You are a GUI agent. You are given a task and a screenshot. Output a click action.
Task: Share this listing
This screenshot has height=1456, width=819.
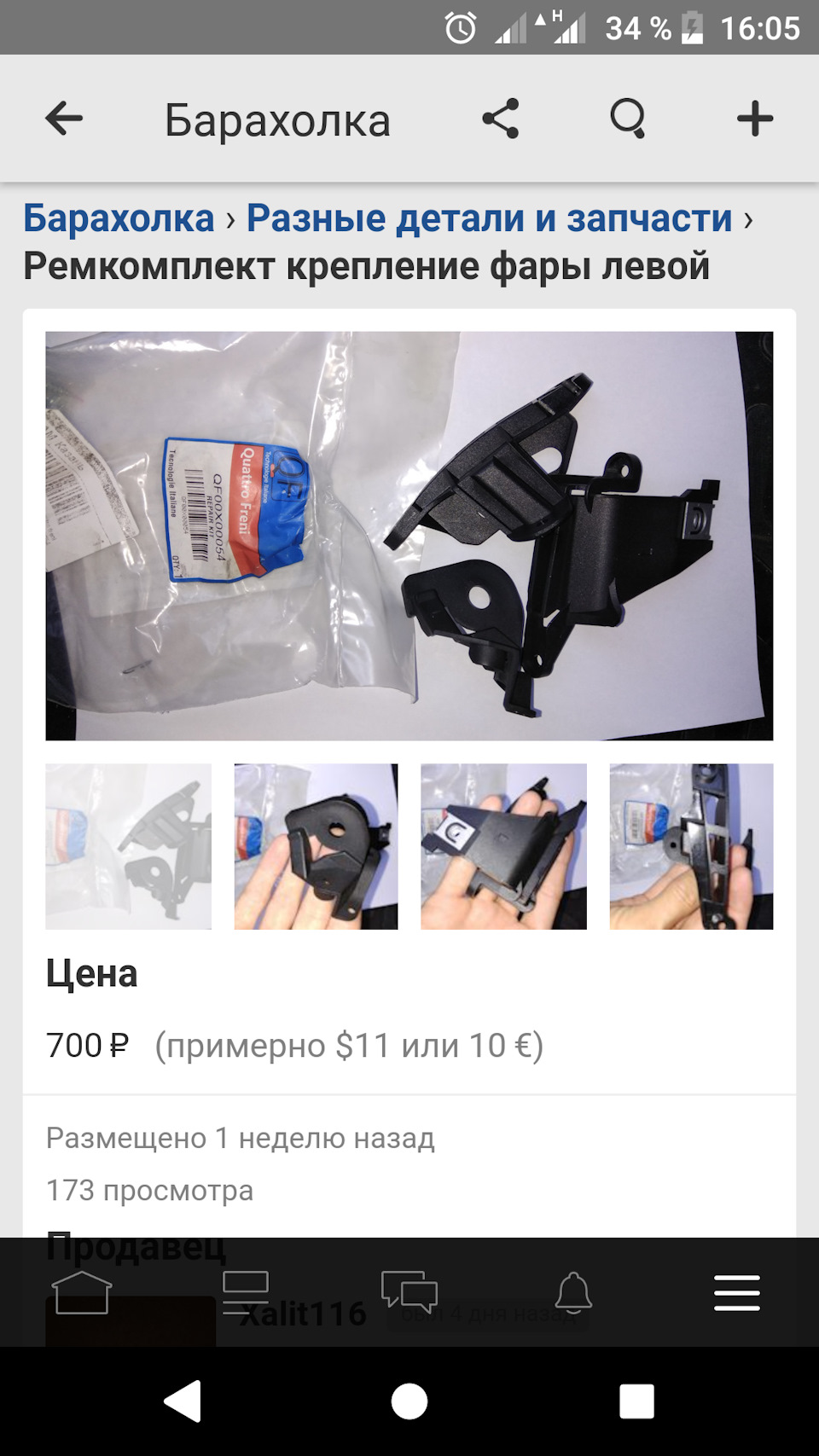pos(501,119)
